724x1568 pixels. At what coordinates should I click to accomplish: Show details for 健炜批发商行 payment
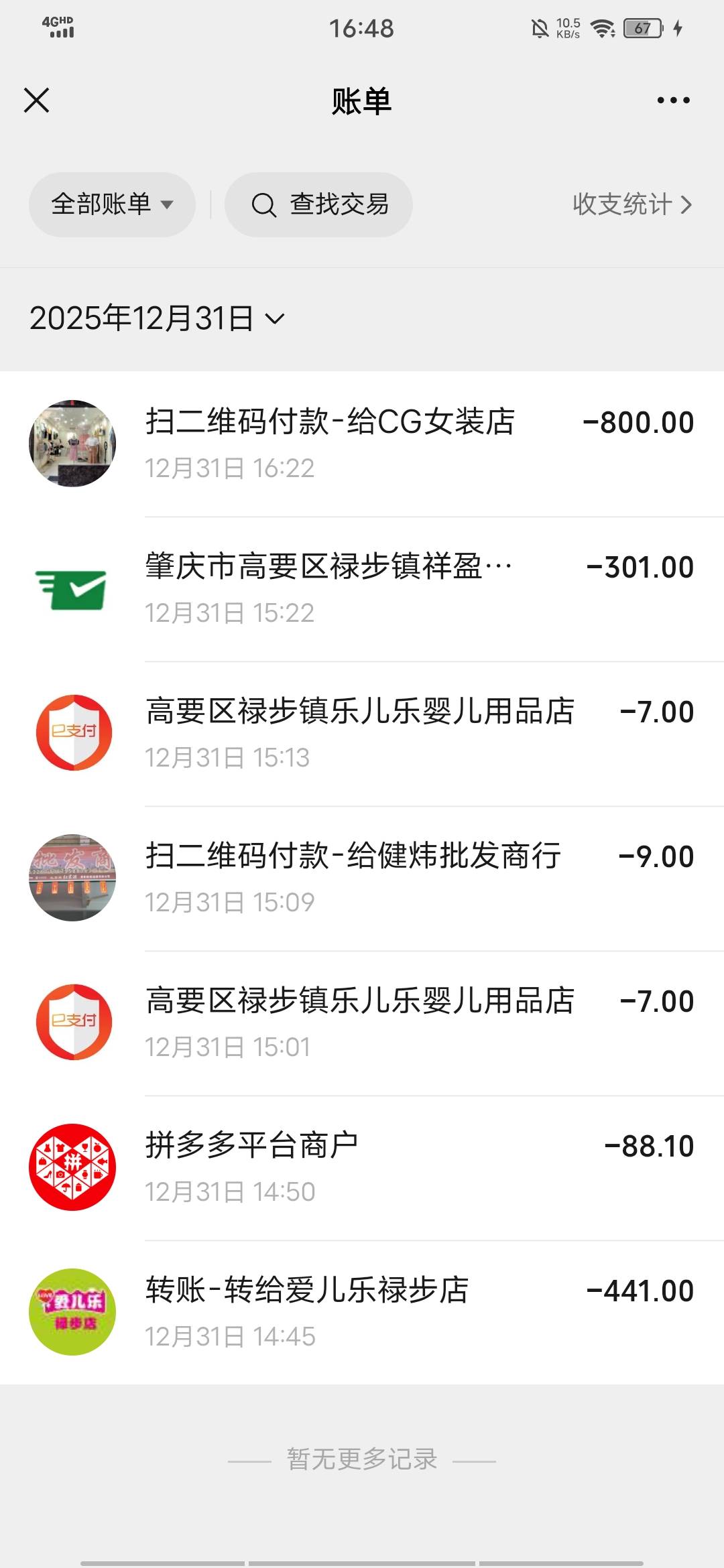(x=362, y=878)
